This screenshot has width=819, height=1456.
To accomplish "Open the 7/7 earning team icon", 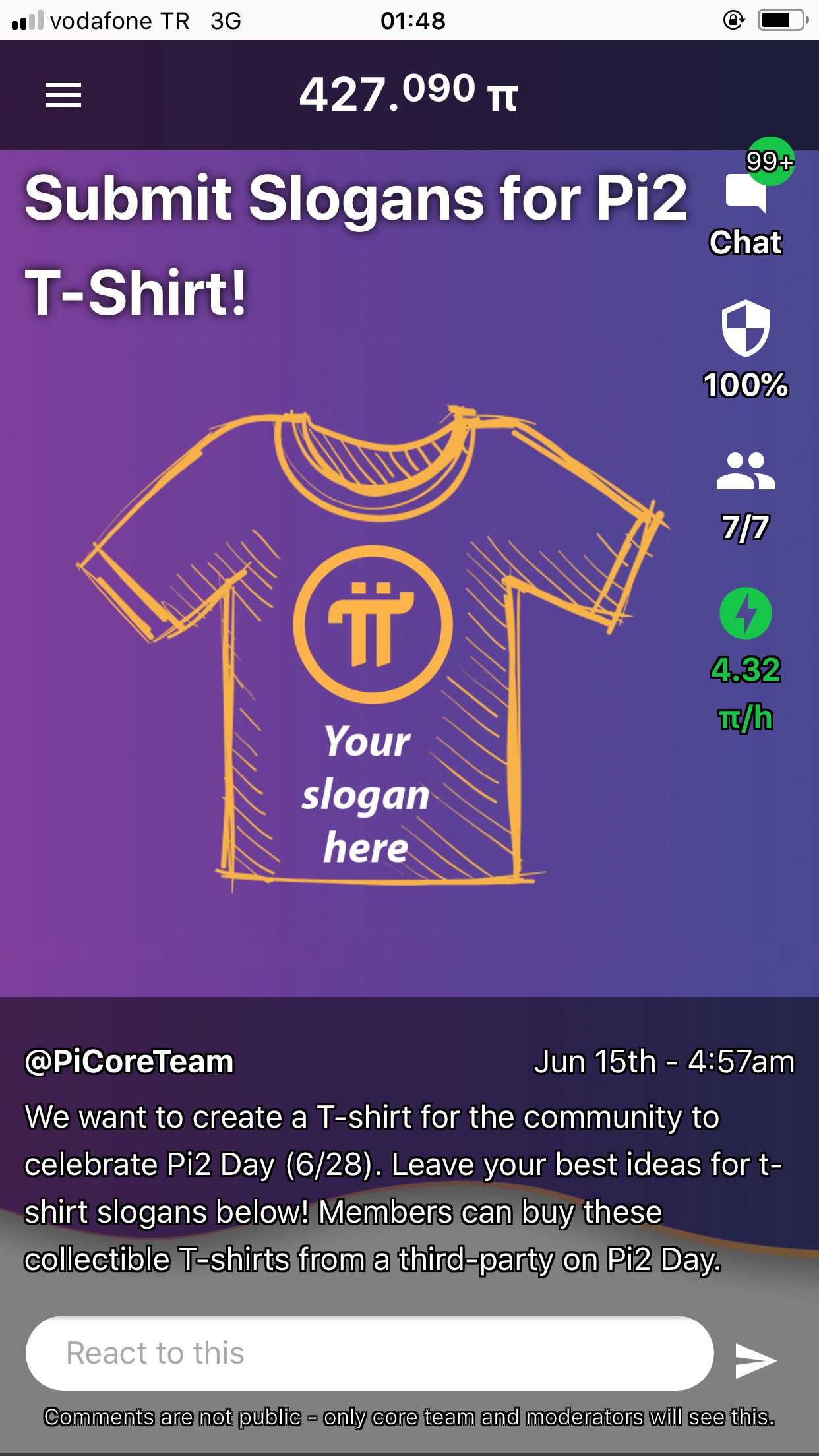I will pos(745,472).
